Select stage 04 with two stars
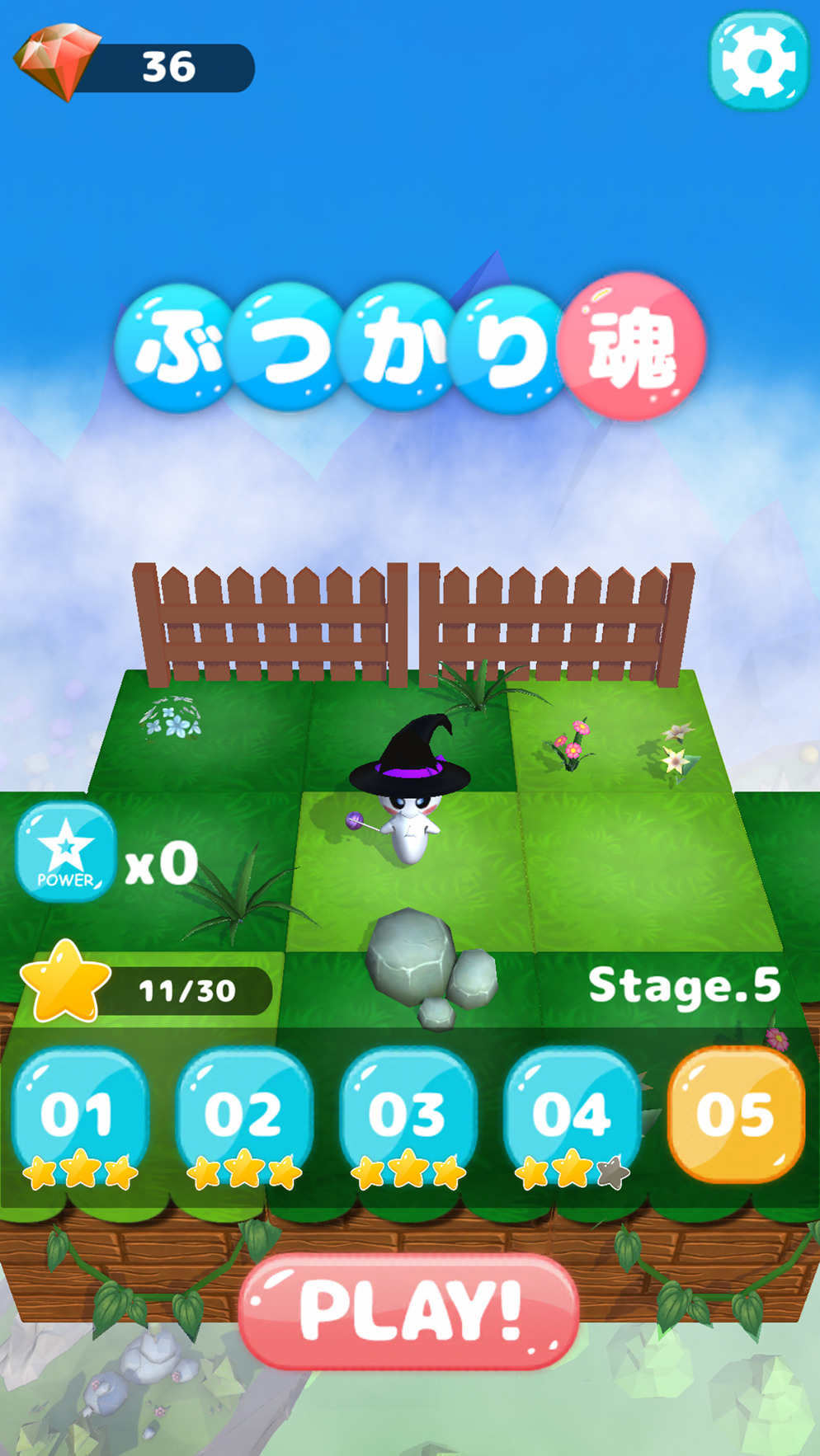This screenshot has height=1456, width=820. pyautogui.click(x=572, y=1115)
